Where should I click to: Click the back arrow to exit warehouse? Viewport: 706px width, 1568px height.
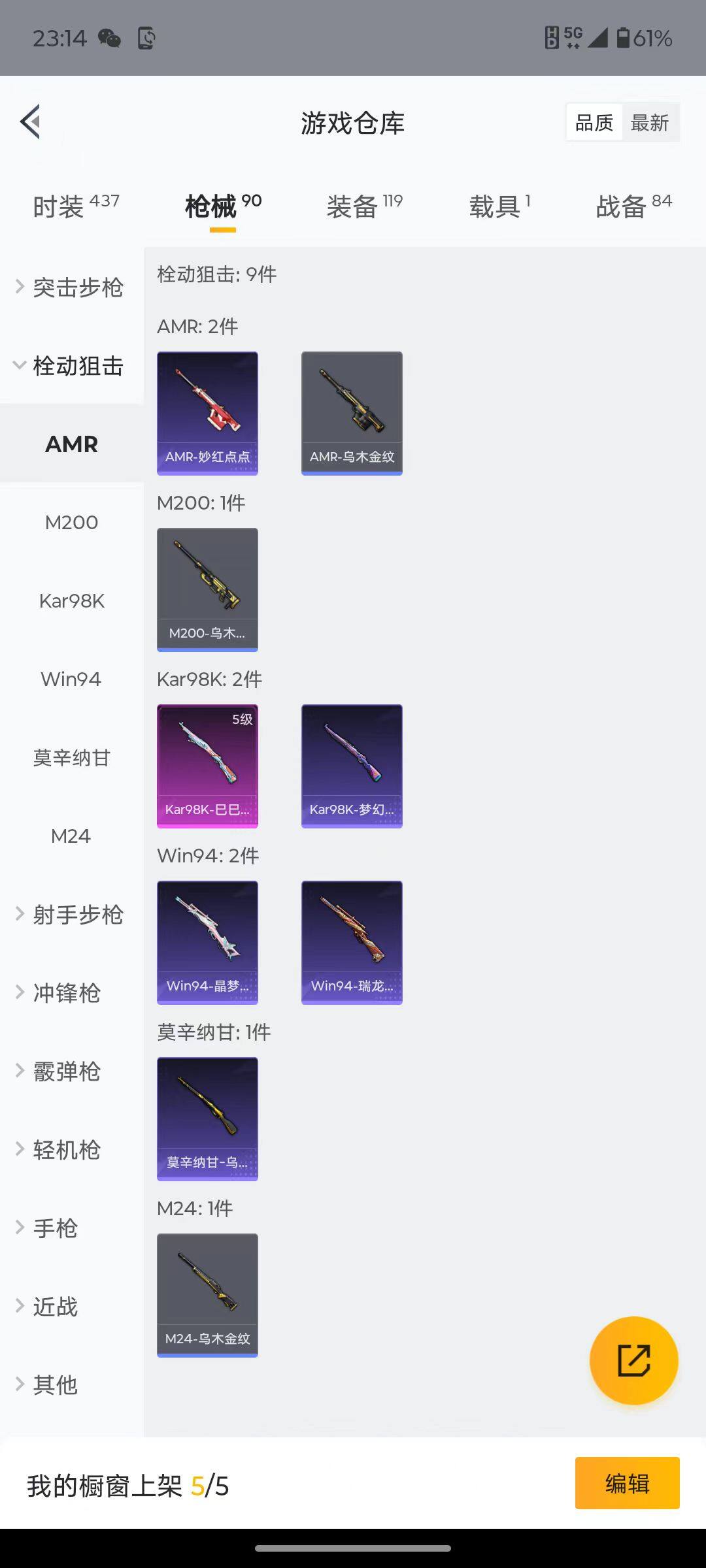coord(29,122)
